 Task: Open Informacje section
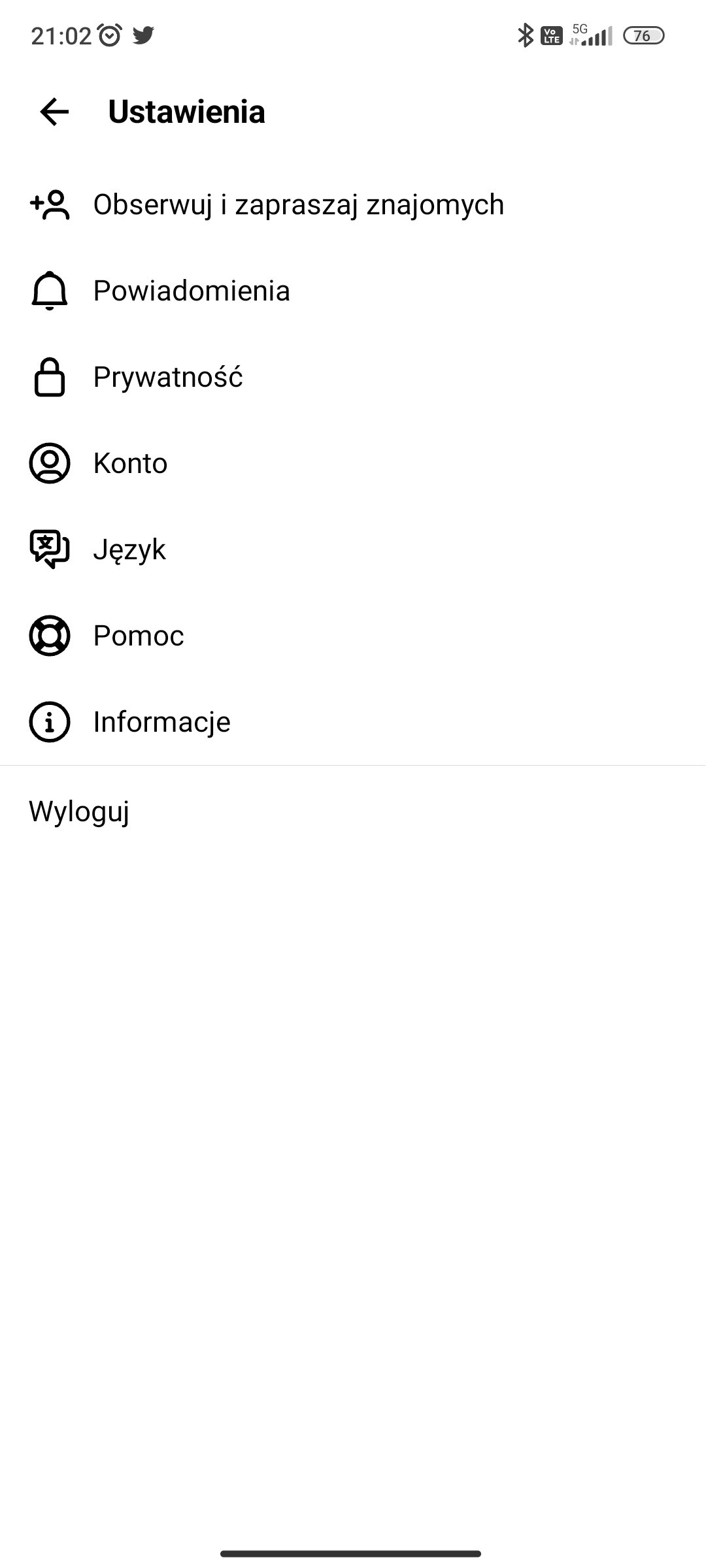click(353, 722)
